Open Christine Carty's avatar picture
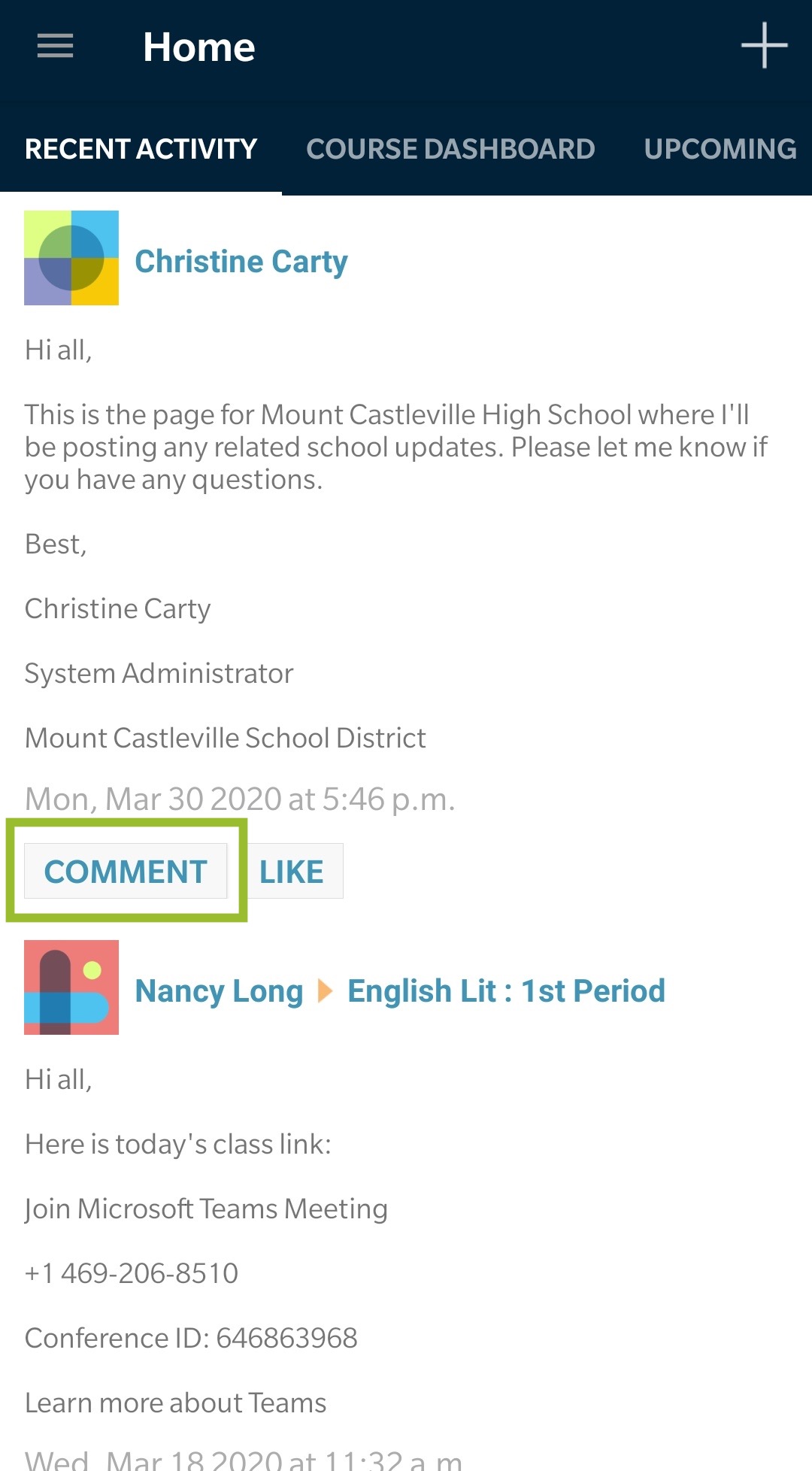 point(71,258)
